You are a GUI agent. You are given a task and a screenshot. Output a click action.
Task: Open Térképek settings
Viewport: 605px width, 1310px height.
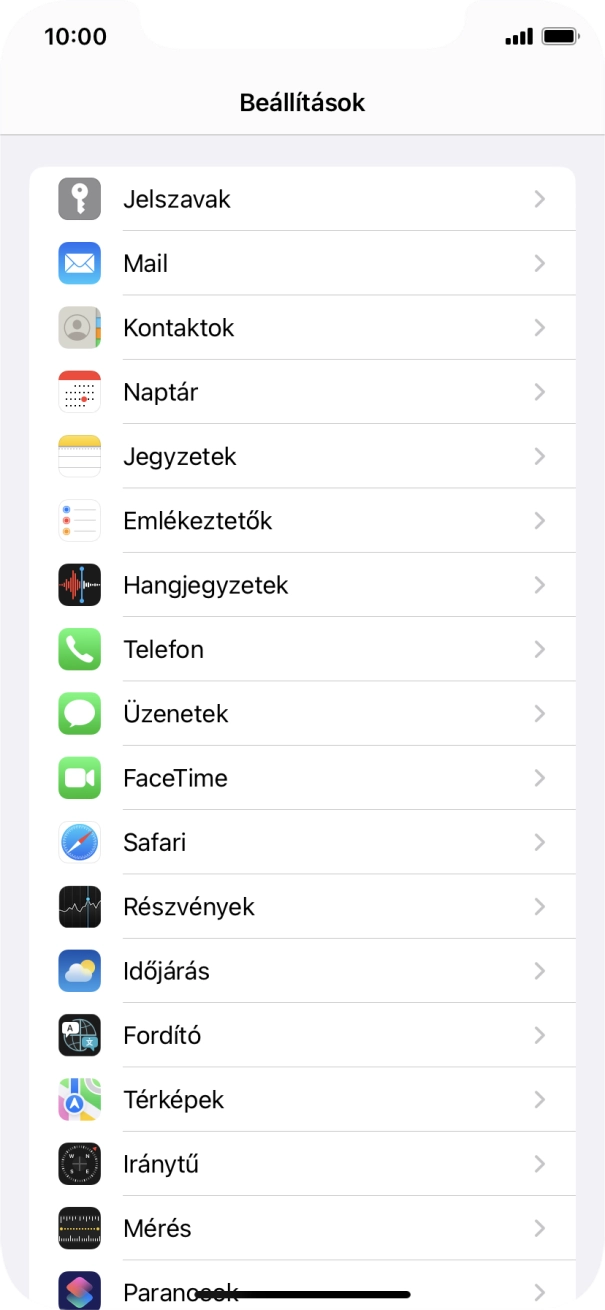click(302, 1100)
